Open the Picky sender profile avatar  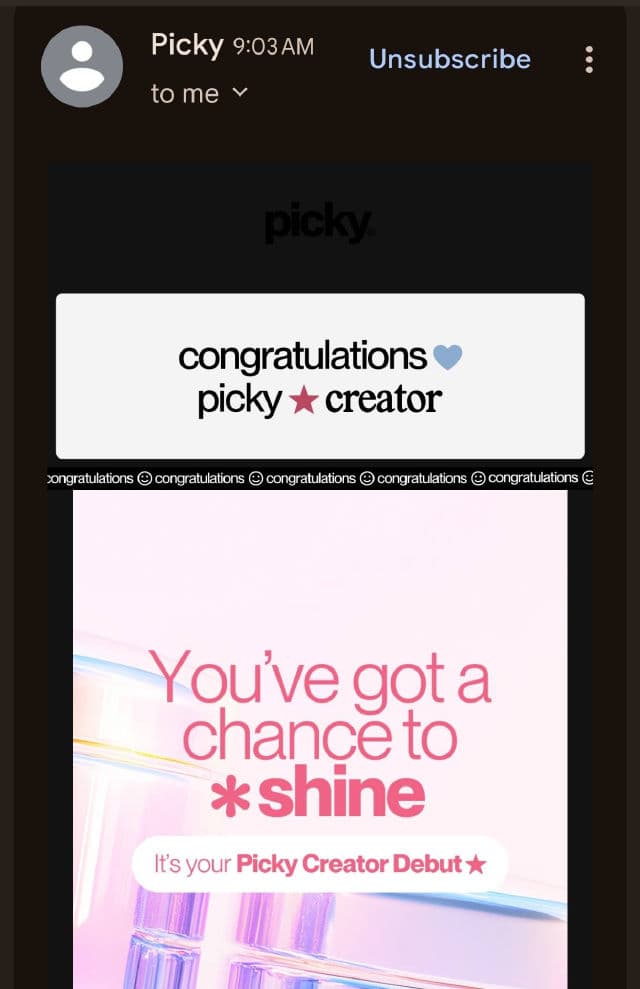pyautogui.click(x=82, y=67)
